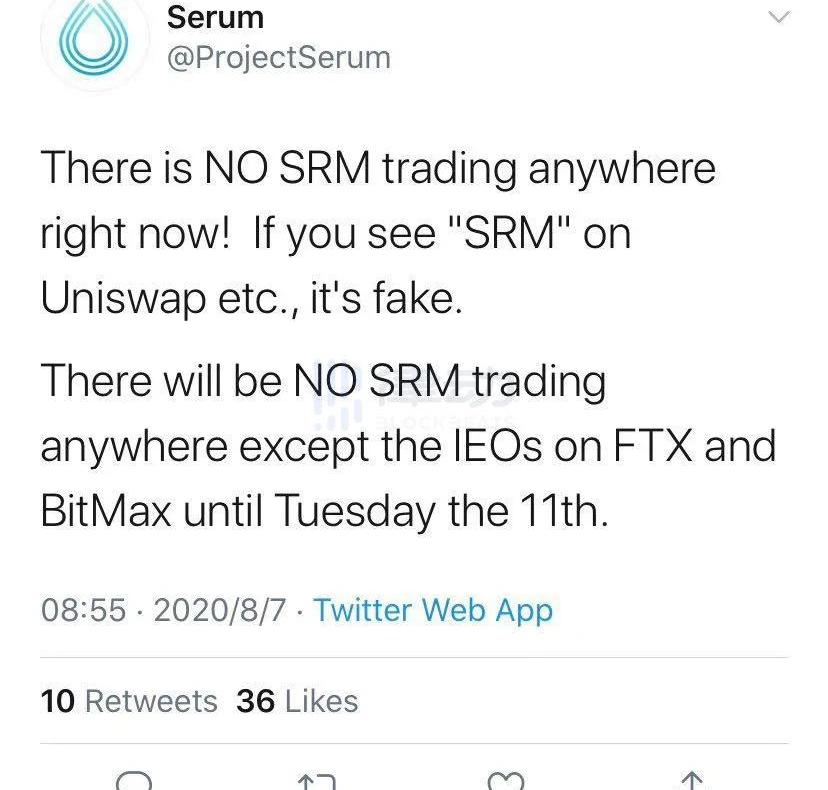Open the @ProjectSerum profile handle
The width and height of the screenshot is (828, 790).
coord(277,58)
